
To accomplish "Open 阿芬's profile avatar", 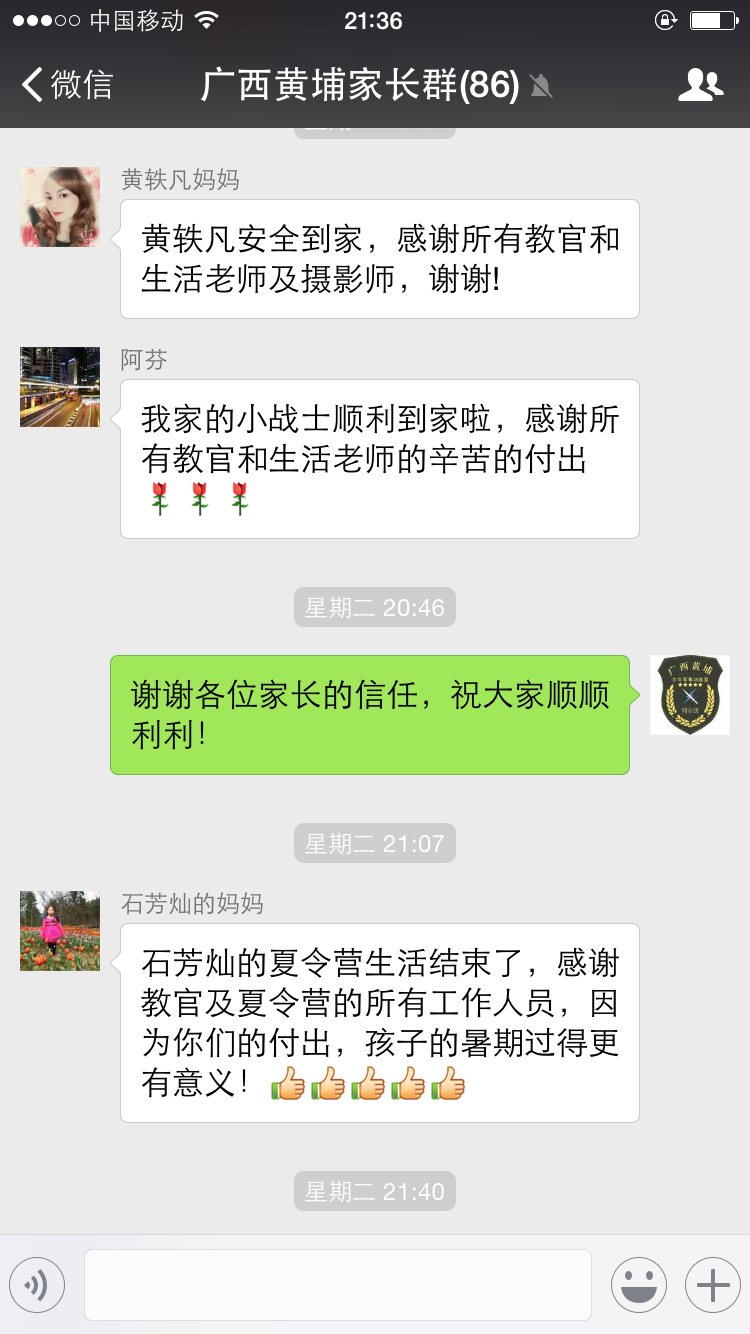I will pos(60,387).
